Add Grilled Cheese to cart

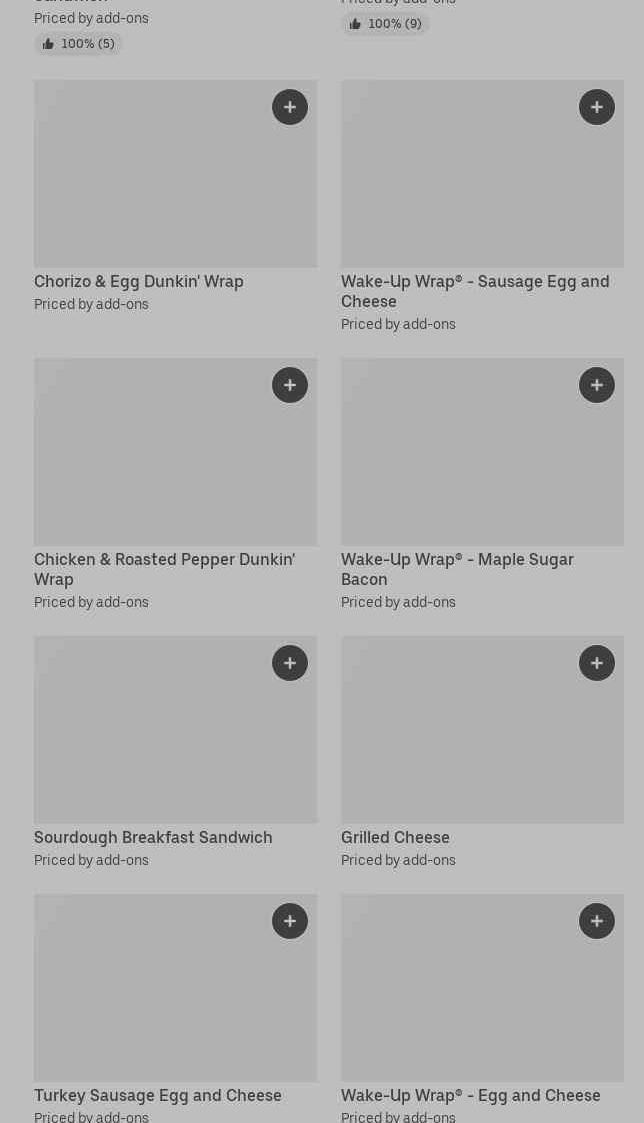(x=597, y=663)
